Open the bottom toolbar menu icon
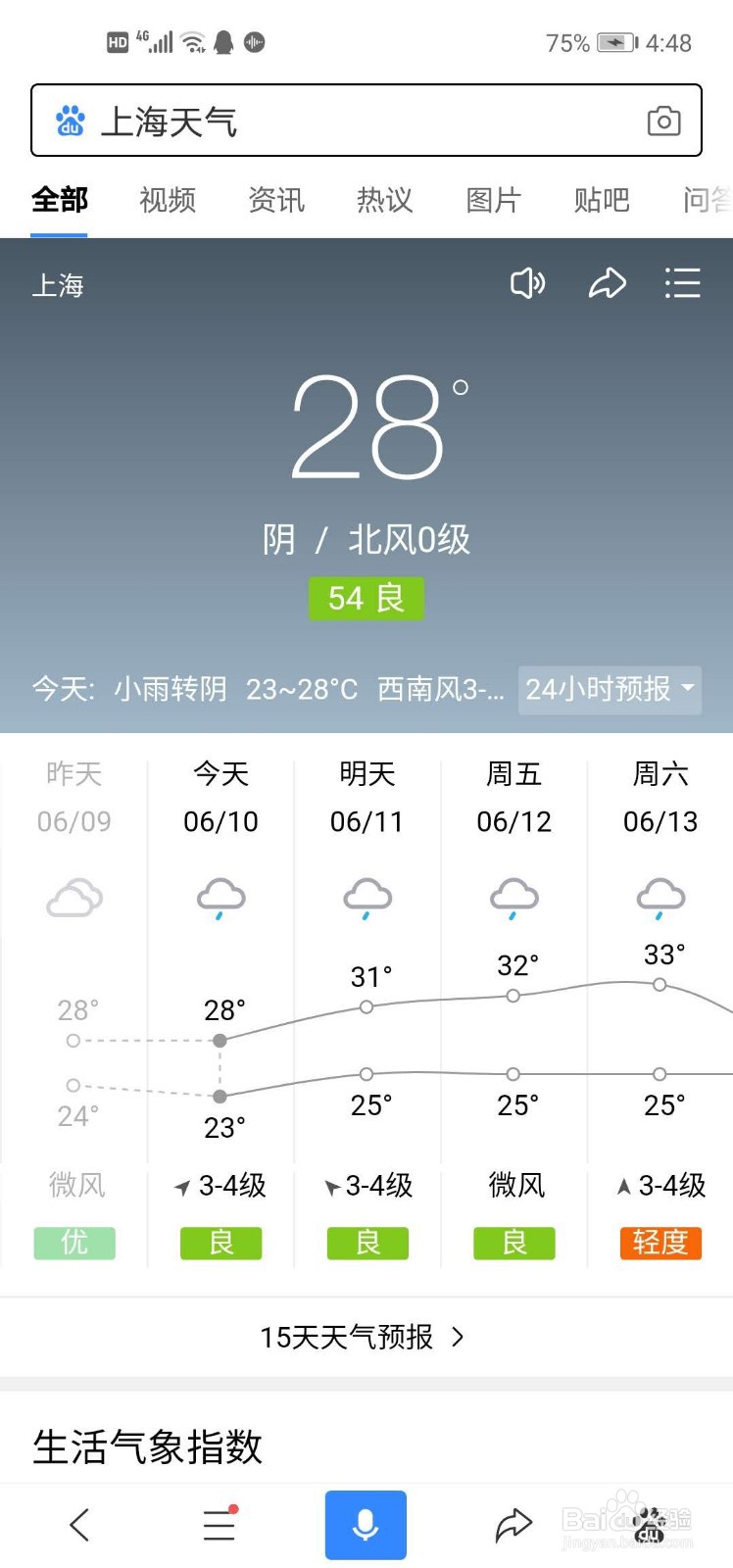The height and width of the screenshot is (1568, 733). pyautogui.click(x=220, y=1525)
